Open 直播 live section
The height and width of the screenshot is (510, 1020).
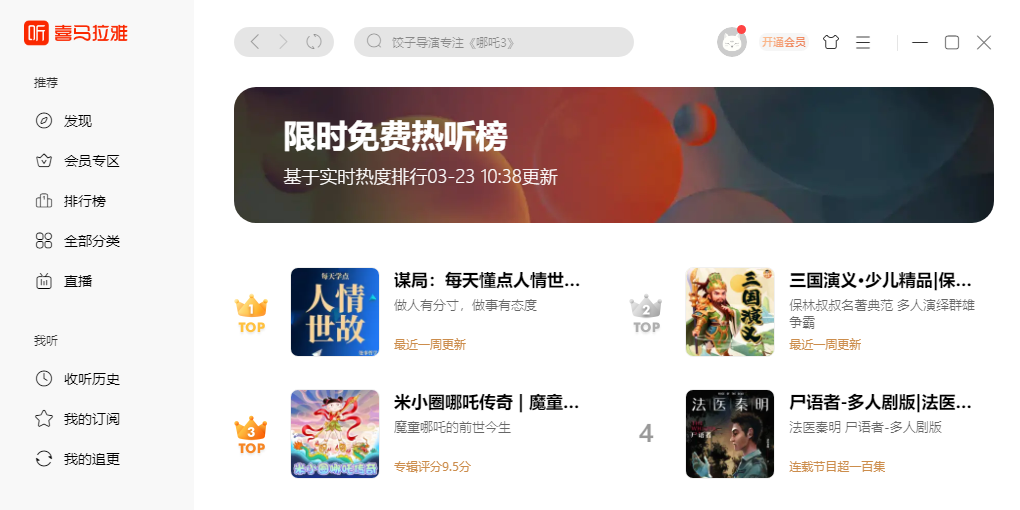[77, 281]
